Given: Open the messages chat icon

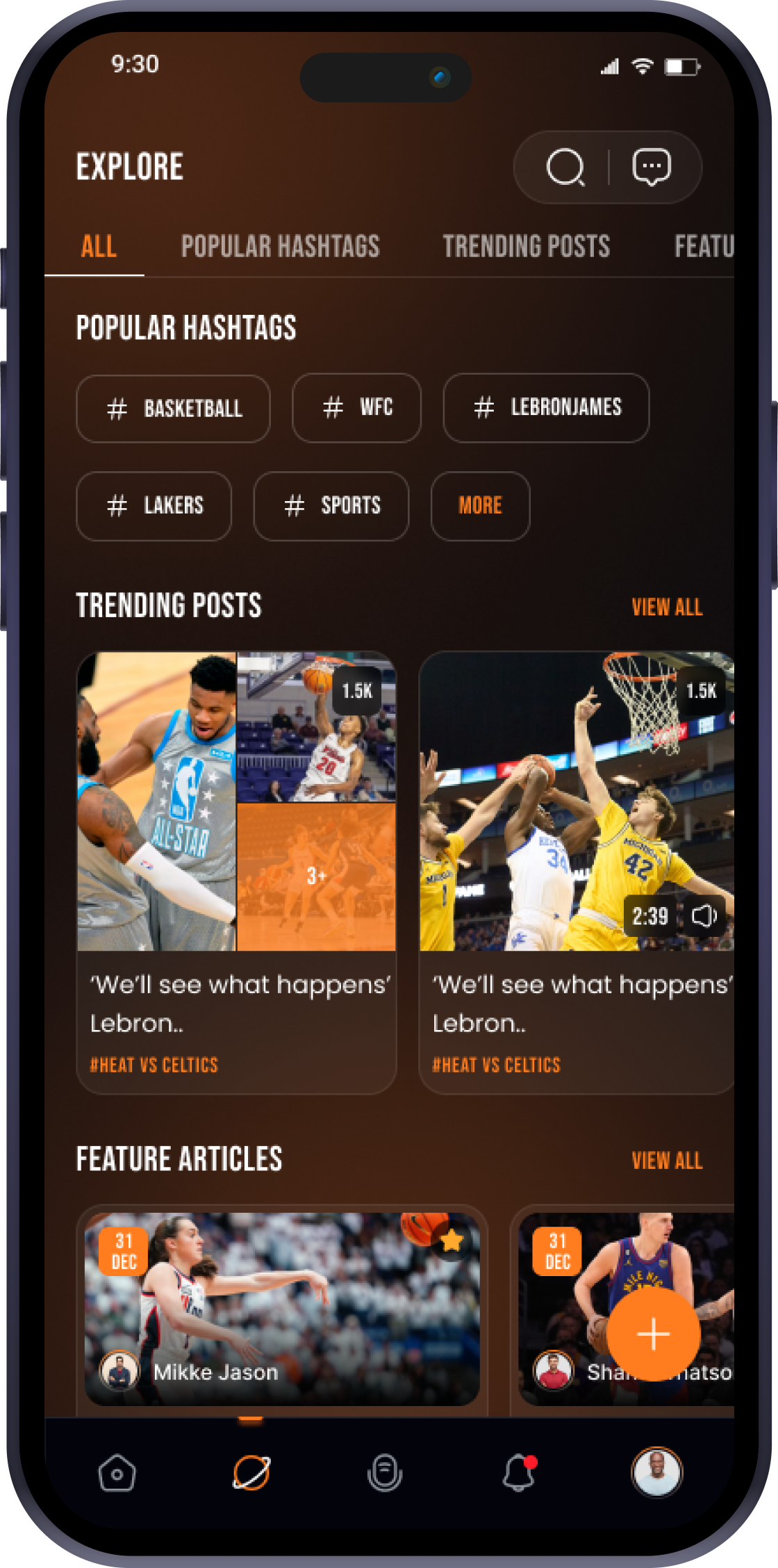Looking at the screenshot, I should pyautogui.click(x=651, y=168).
